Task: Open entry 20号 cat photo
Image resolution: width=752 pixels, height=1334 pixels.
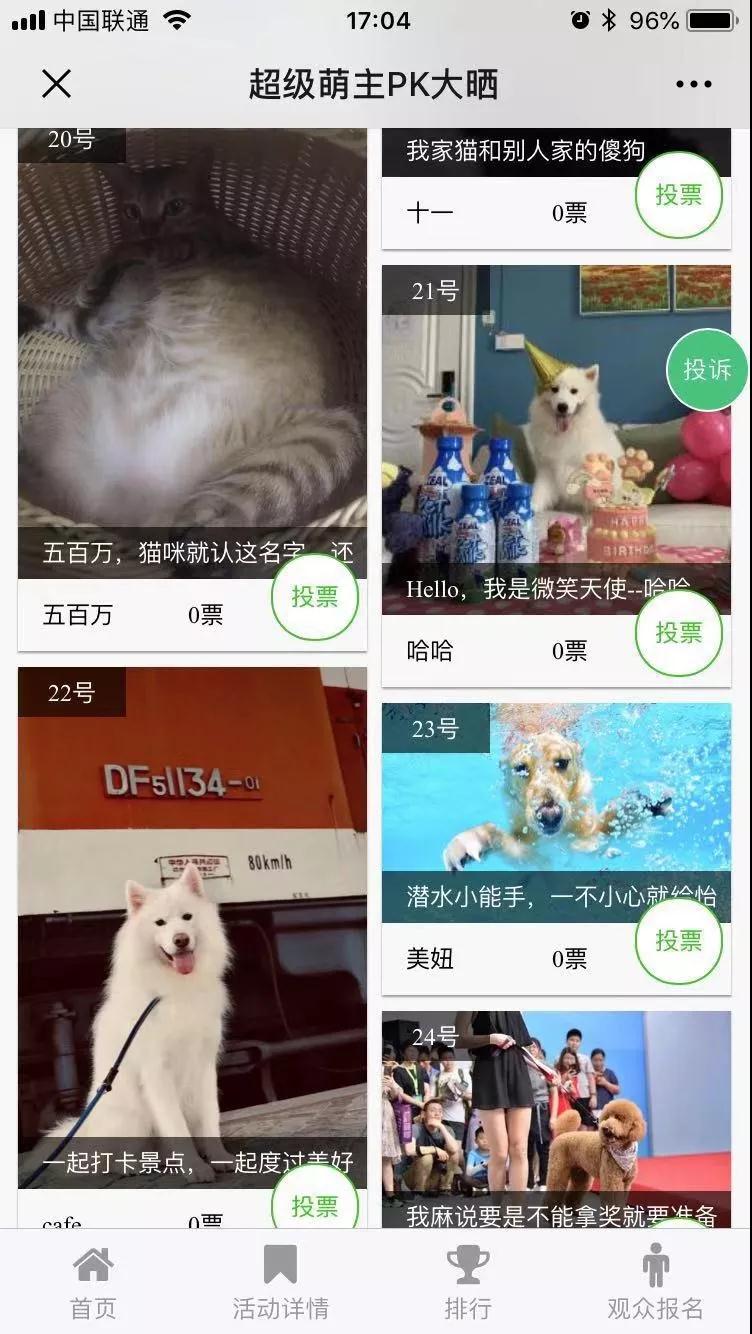Action: [x=192, y=340]
